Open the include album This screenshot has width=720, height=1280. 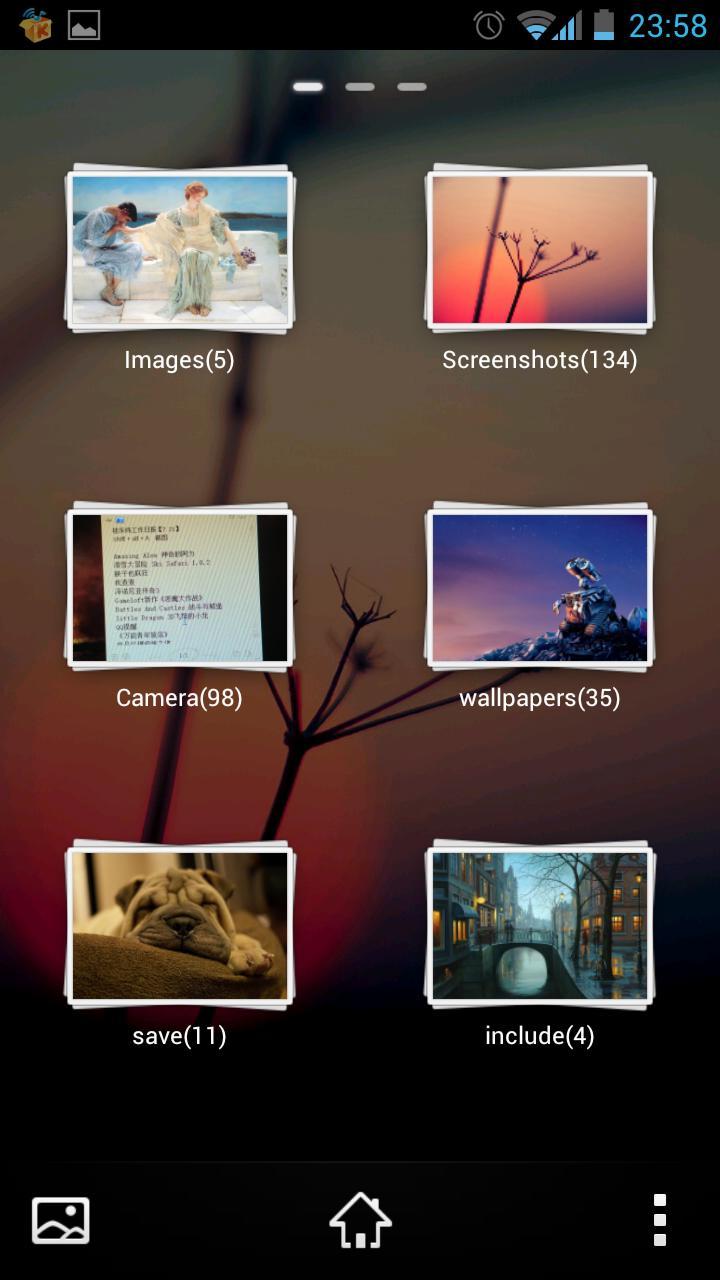[540, 925]
